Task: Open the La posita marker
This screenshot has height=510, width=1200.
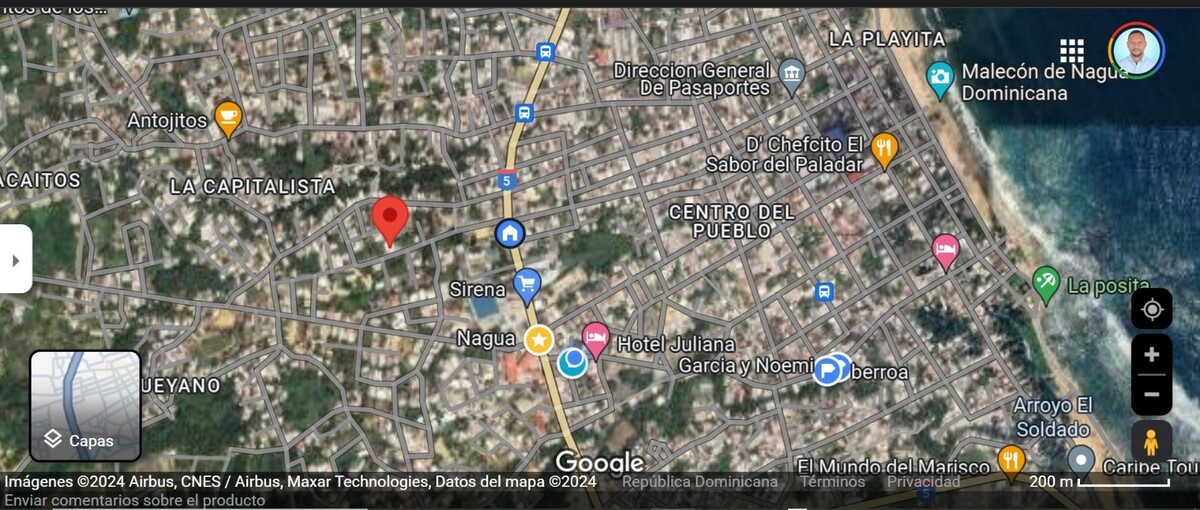Action: (1046, 283)
